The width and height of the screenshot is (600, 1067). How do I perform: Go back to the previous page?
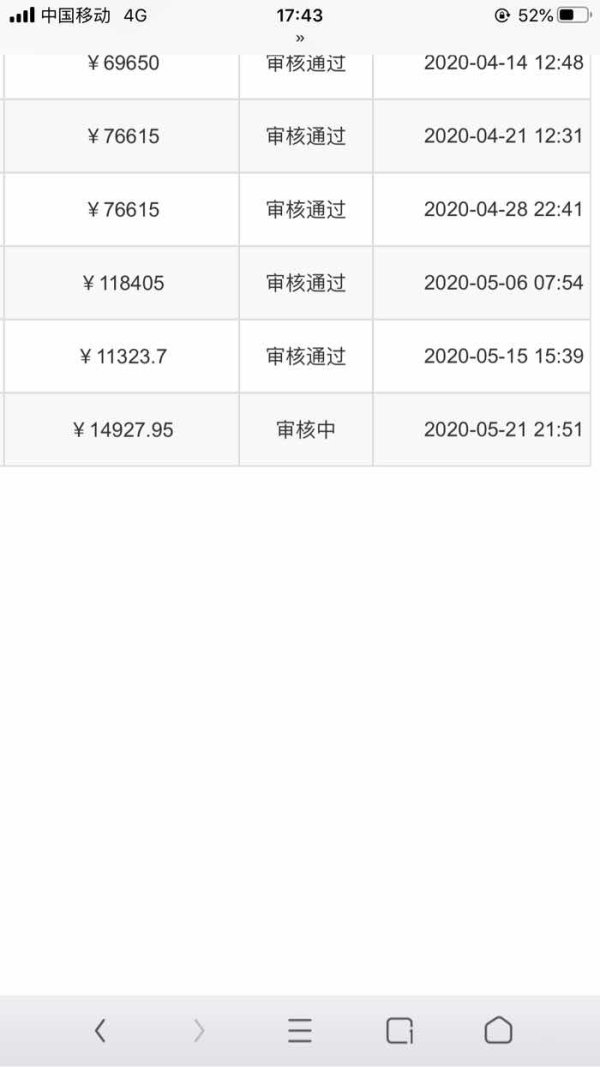[100, 1030]
